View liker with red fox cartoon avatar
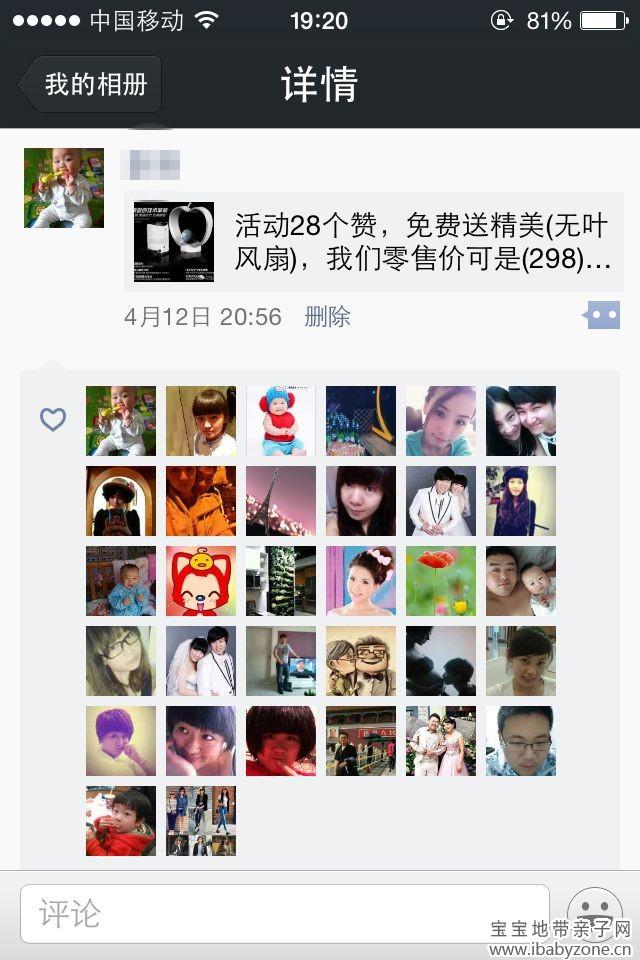The image size is (640, 960). coord(201,581)
